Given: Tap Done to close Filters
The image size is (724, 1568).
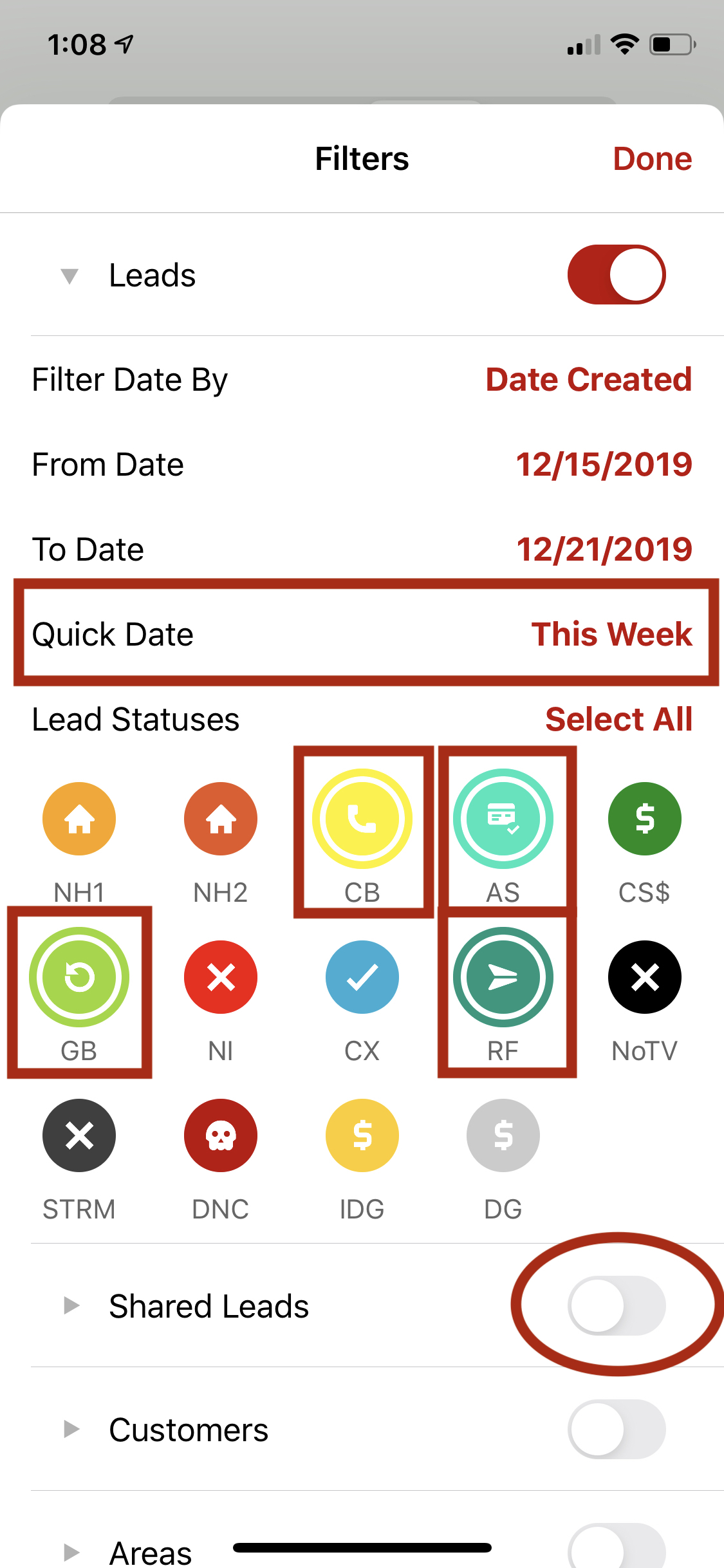Looking at the screenshot, I should [652, 159].
